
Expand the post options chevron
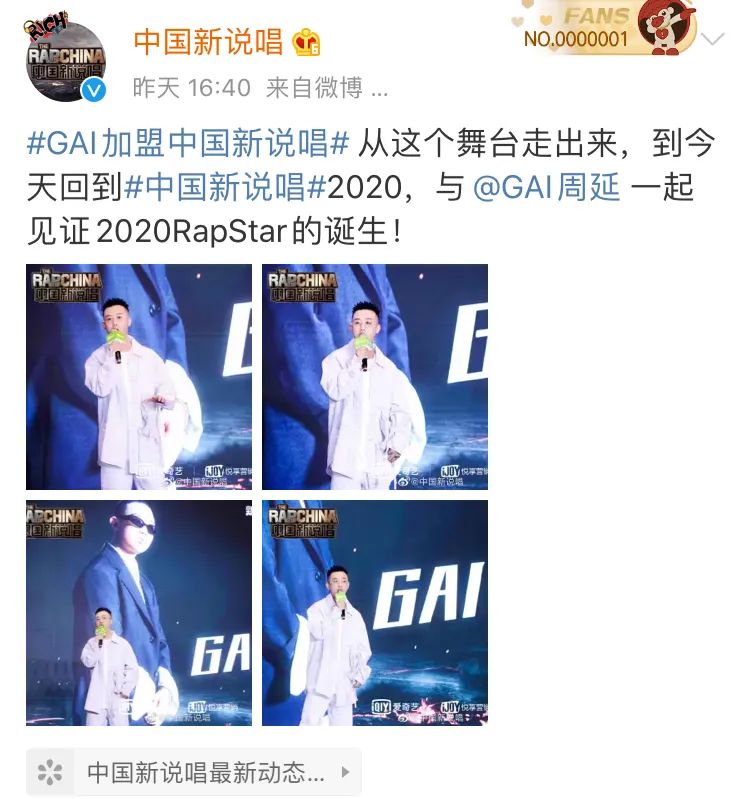click(712, 40)
